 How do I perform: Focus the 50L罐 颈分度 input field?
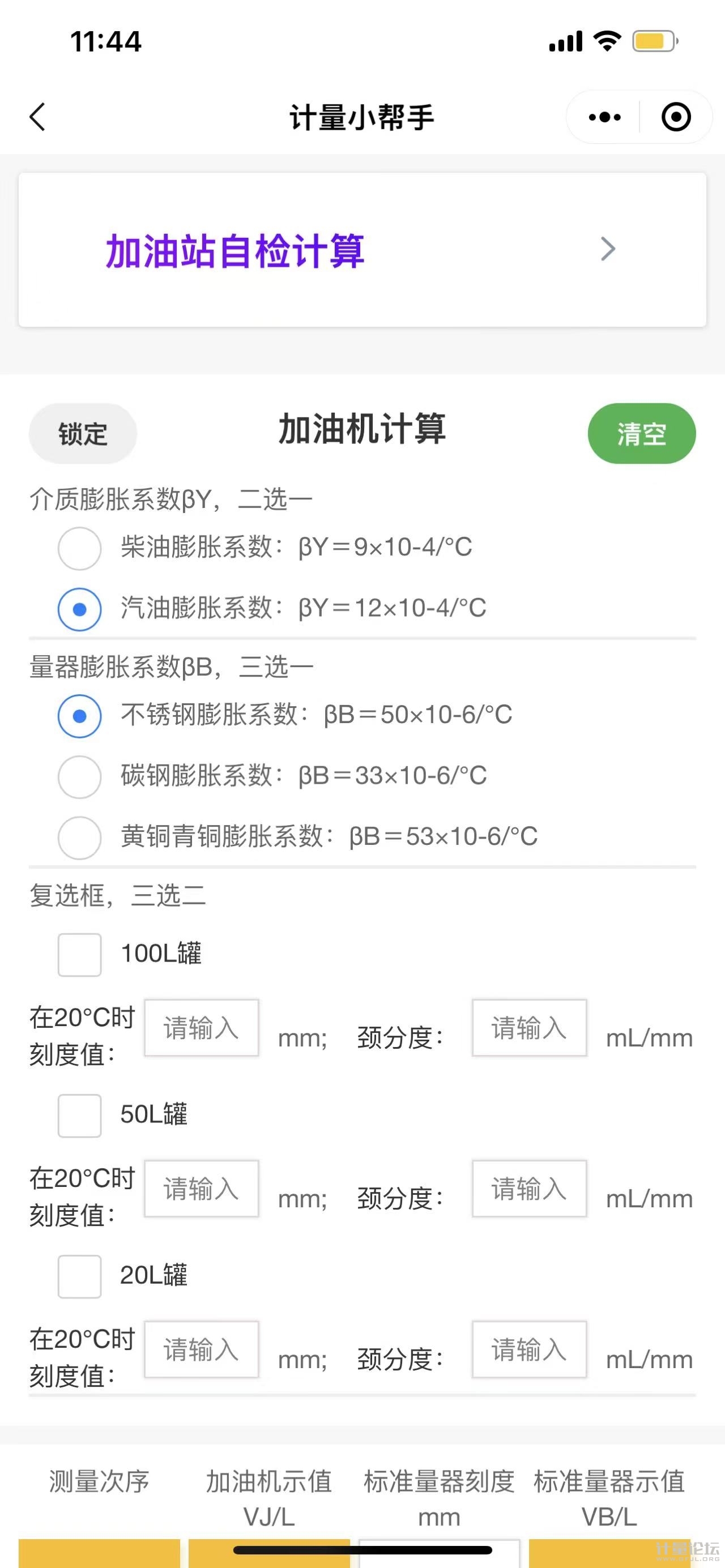[529, 1188]
